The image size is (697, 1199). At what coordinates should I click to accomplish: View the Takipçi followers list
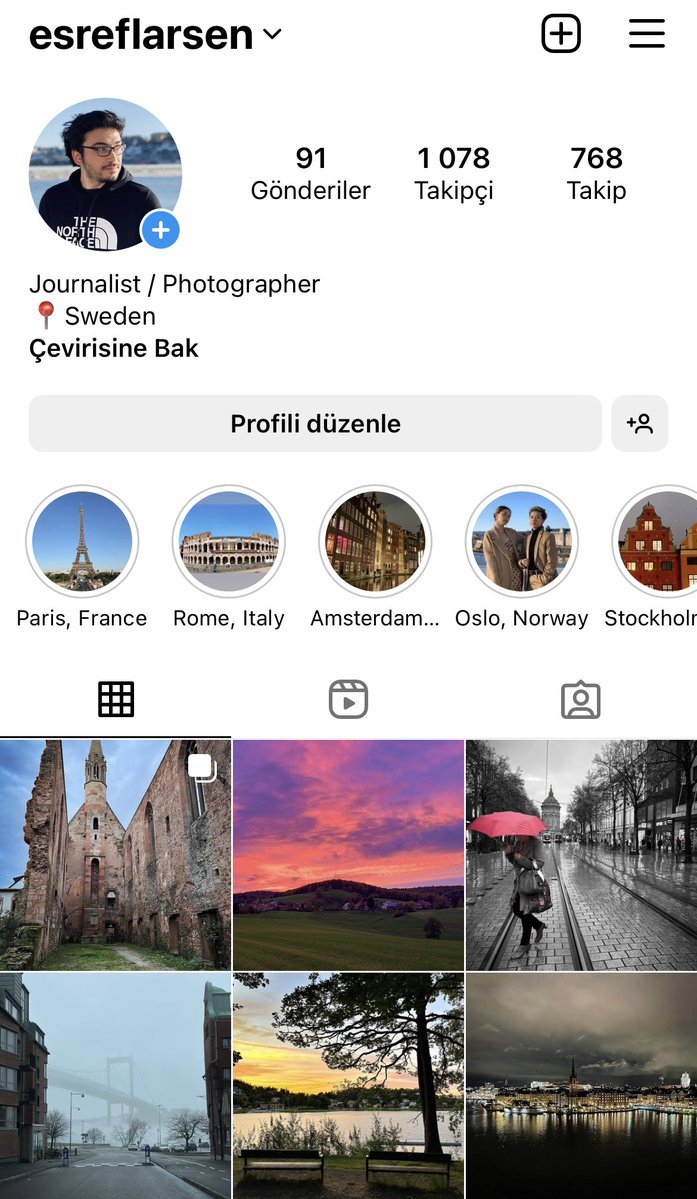tap(453, 172)
